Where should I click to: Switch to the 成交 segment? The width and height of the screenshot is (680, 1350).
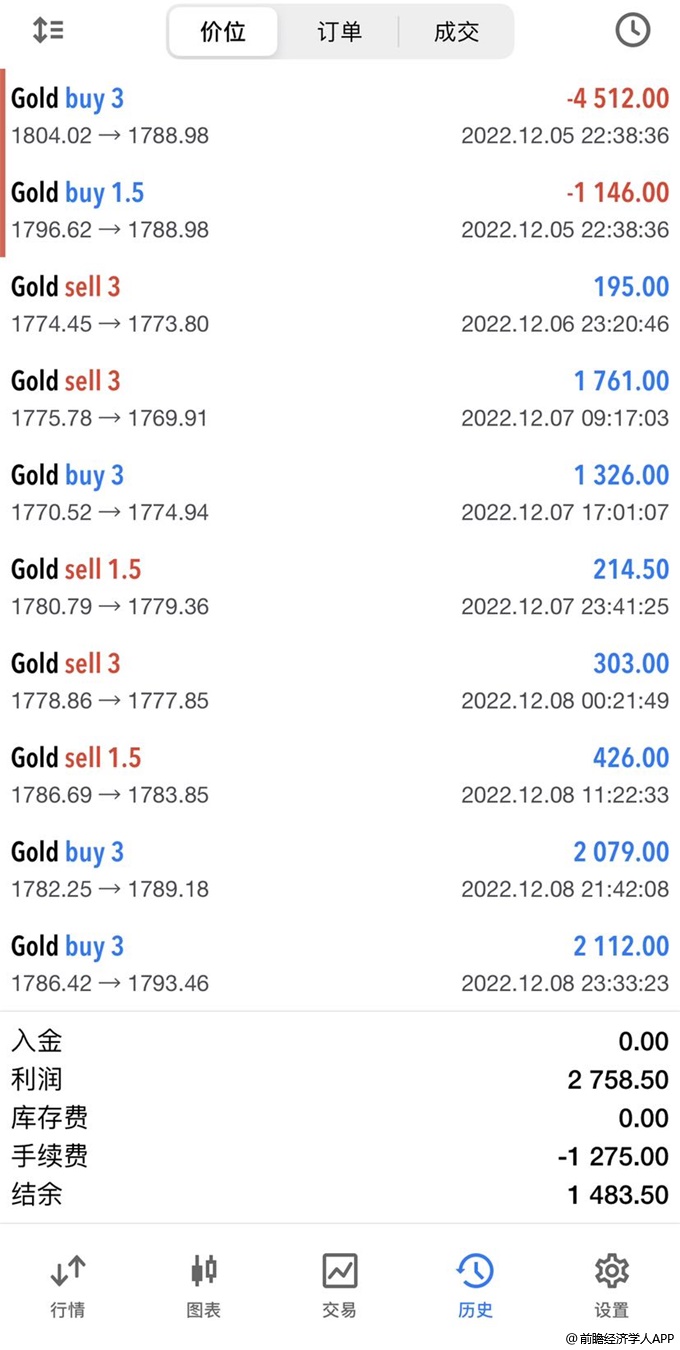456,32
